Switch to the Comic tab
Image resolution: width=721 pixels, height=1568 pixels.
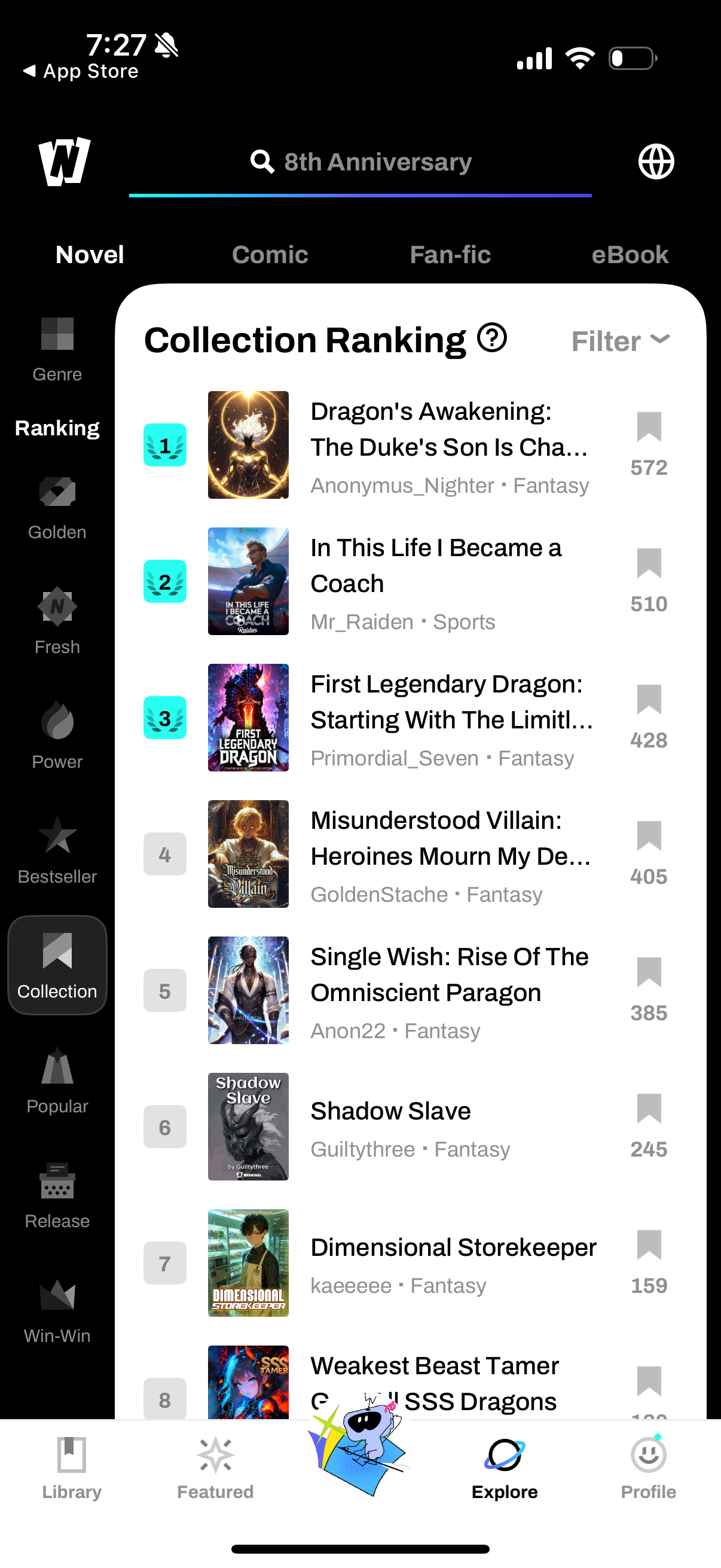(270, 255)
